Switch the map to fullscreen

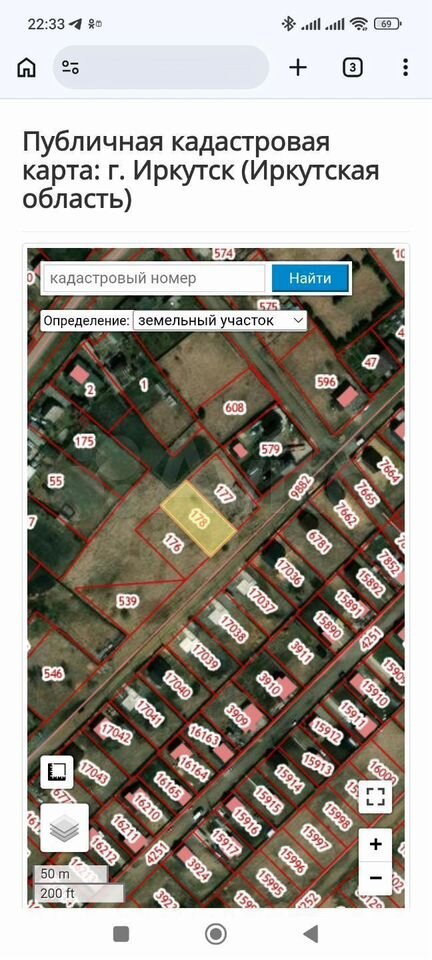coord(375,797)
